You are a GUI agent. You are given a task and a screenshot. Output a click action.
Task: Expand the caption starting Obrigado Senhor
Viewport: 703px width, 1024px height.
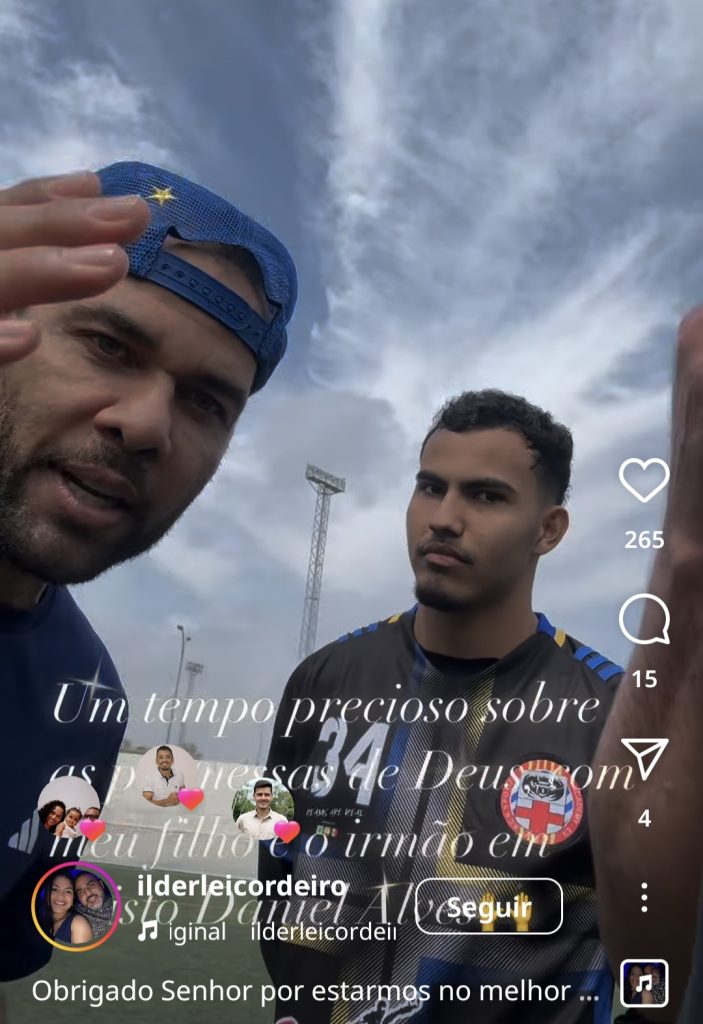pyautogui.click(x=316, y=991)
